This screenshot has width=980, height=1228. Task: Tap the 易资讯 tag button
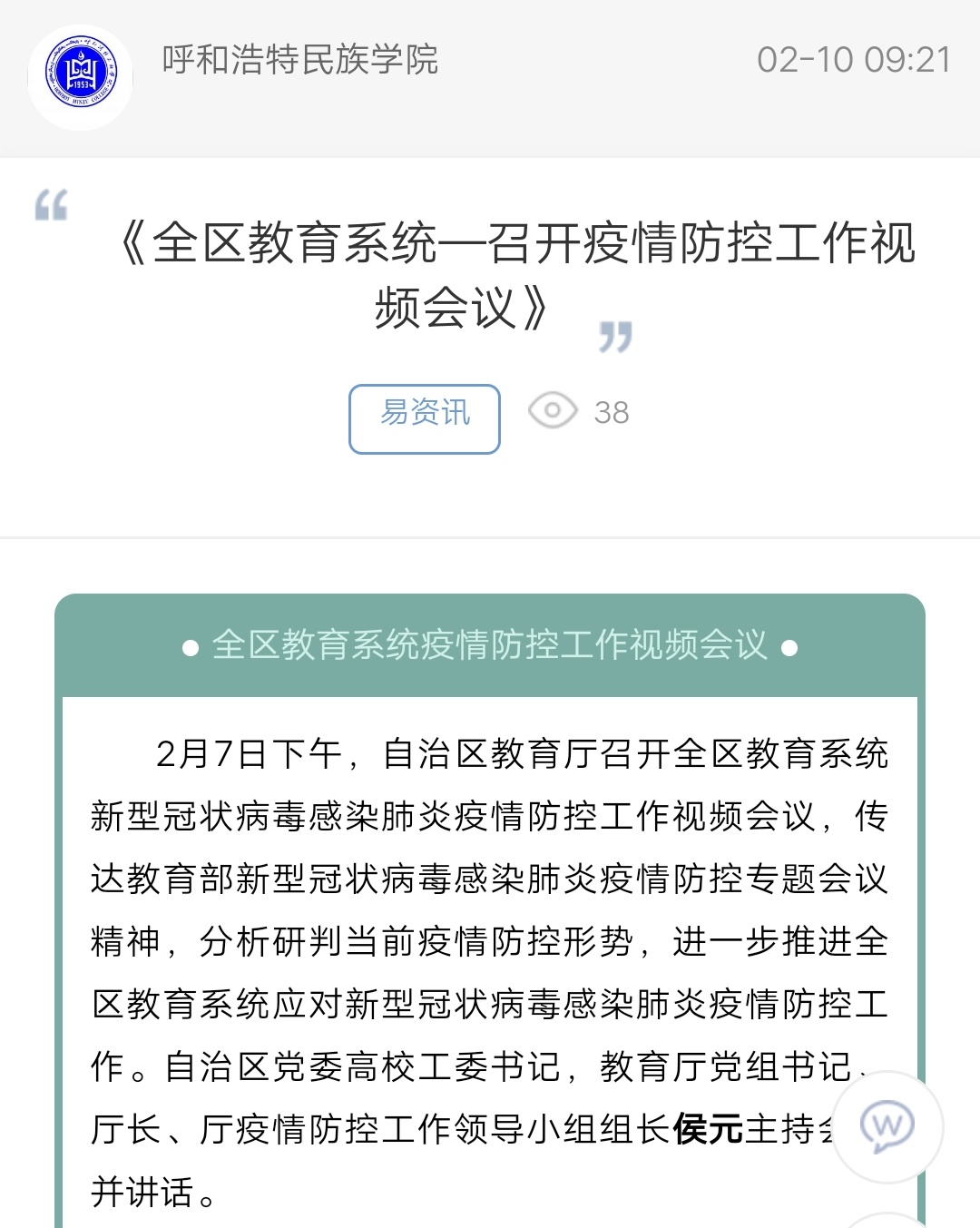[x=425, y=418]
